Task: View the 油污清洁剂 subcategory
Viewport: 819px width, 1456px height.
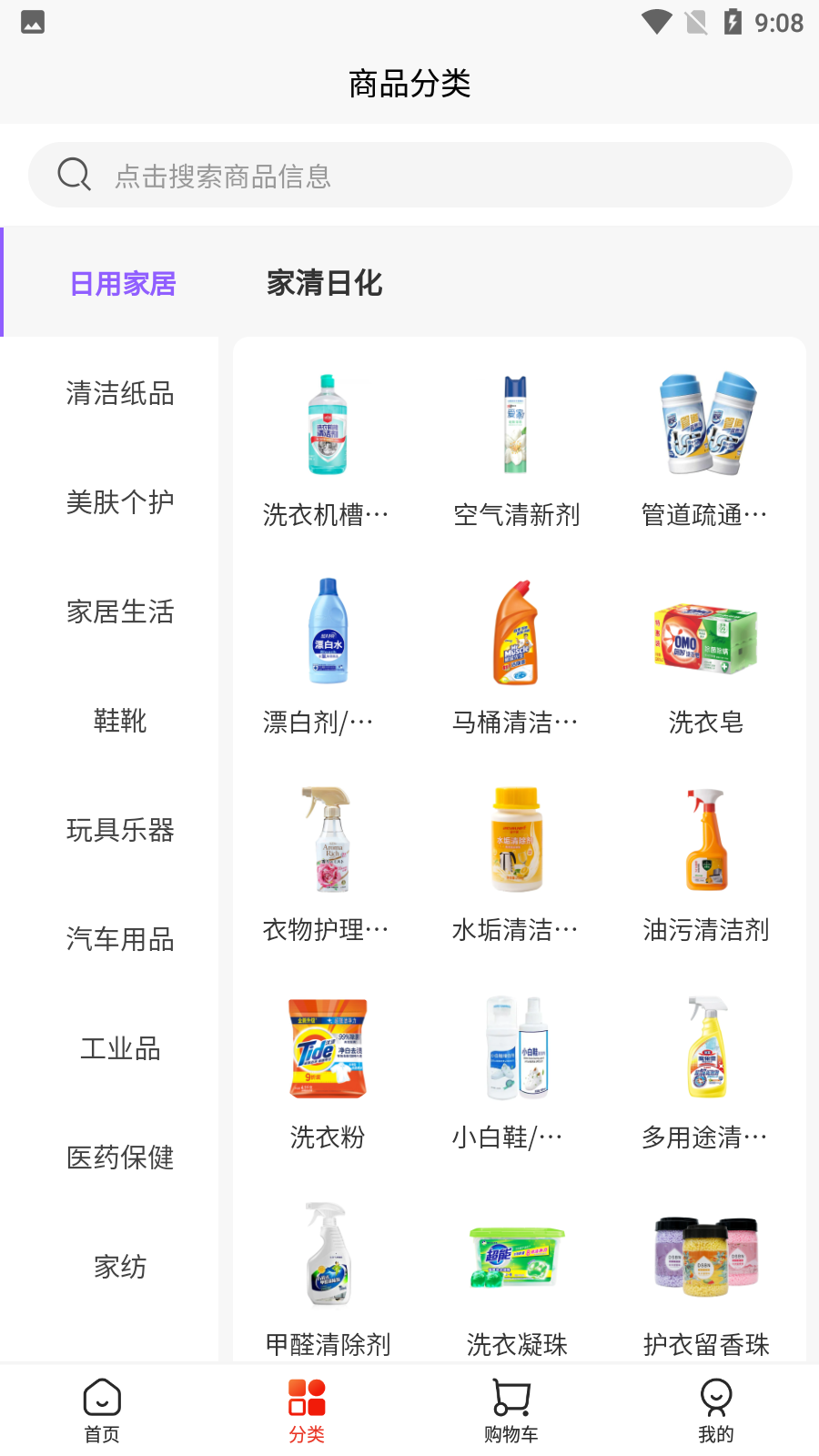Action: point(706,865)
